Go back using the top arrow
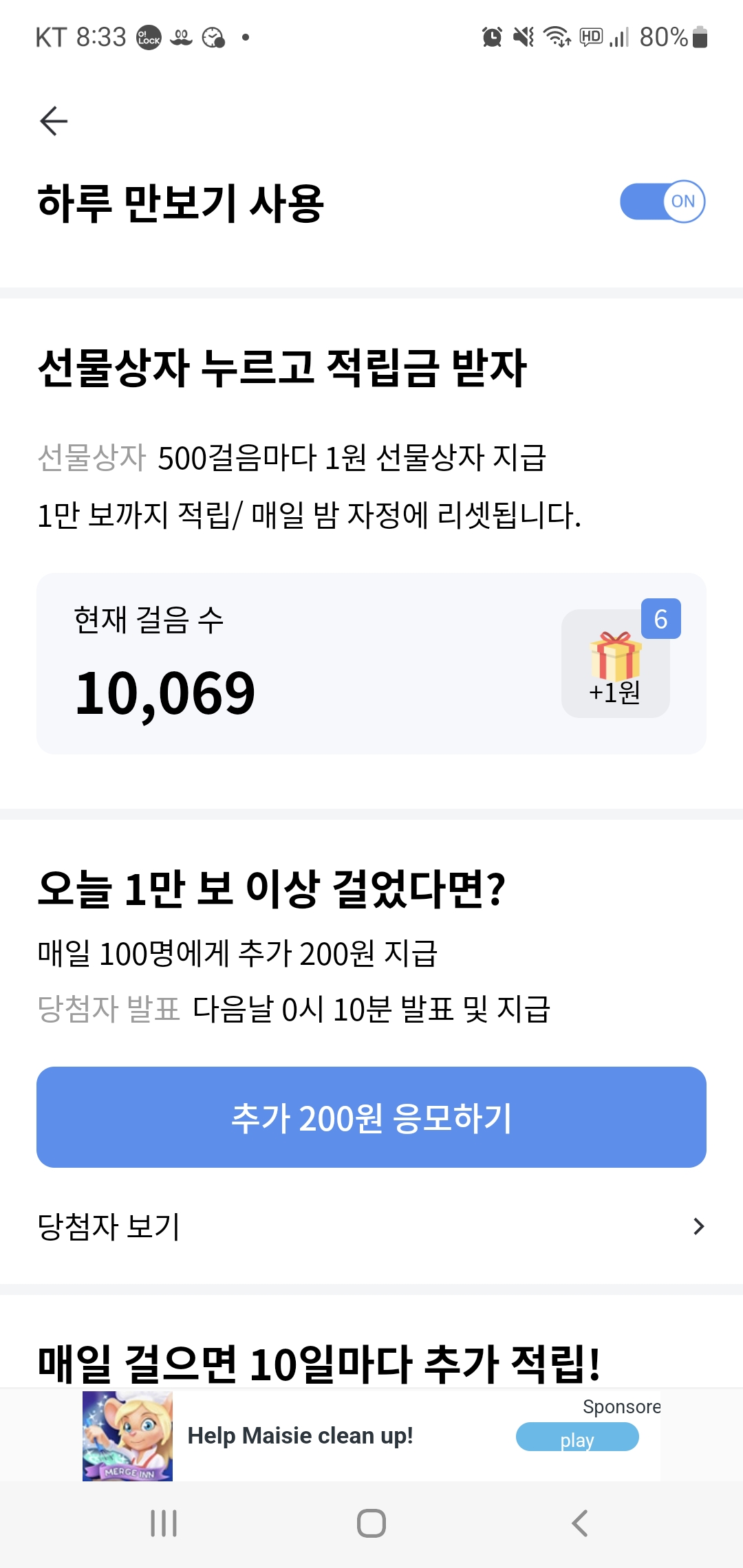Viewport: 743px width, 1568px height. pyautogui.click(x=54, y=121)
